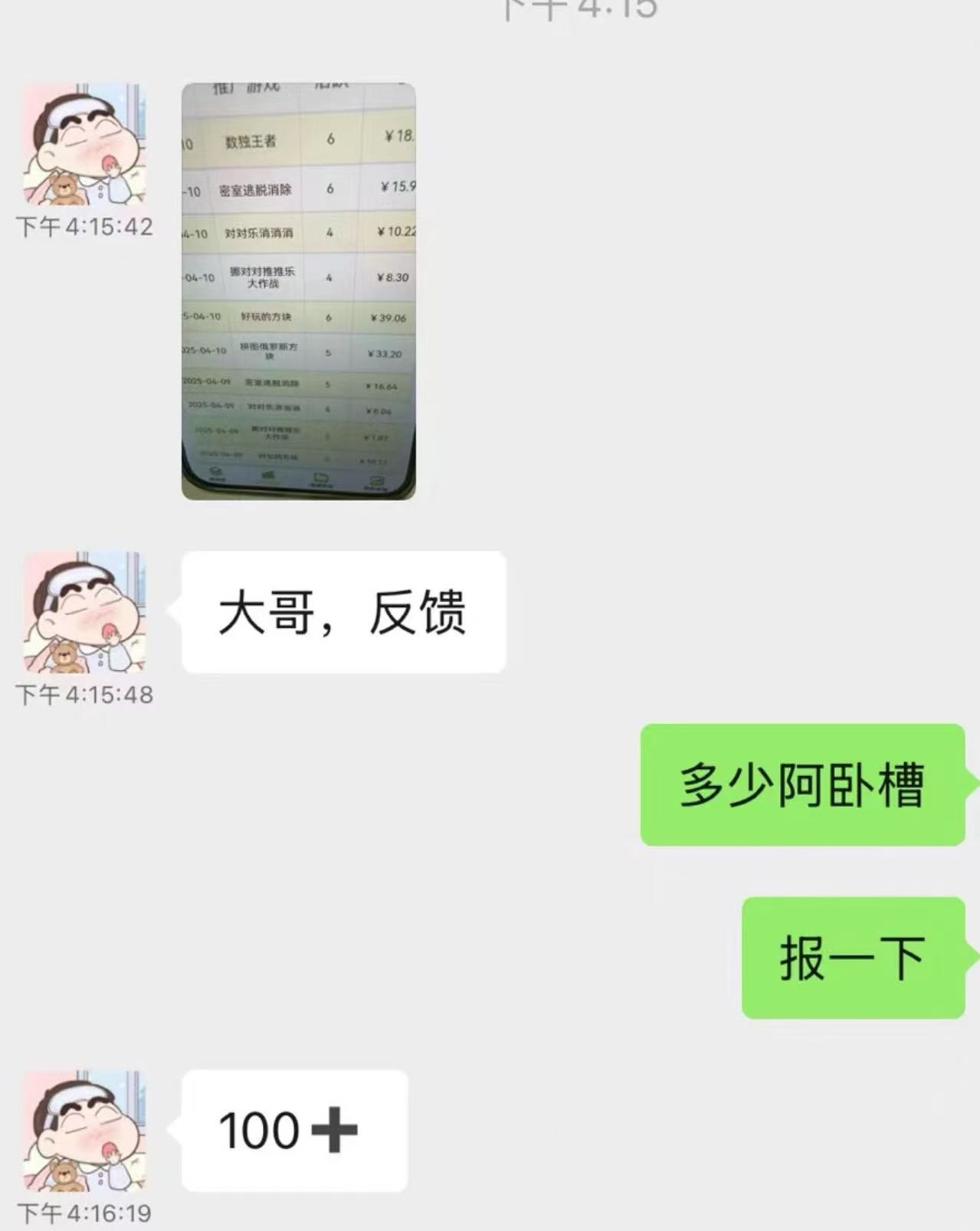
Task: Open the shared earnings table photo
Action: tap(298, 291)
